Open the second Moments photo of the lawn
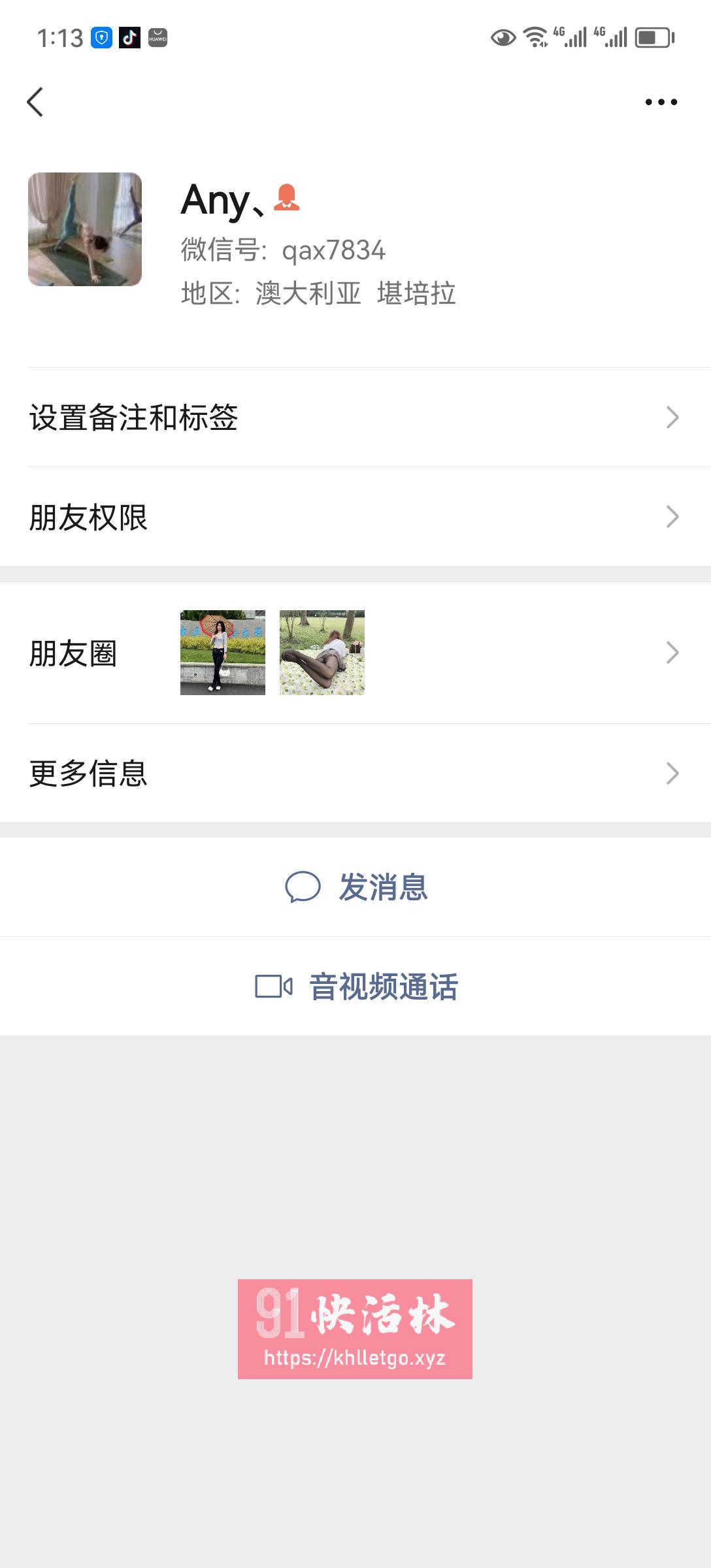The height and width of the screenshot is (1568, 711). coord(322,651)
